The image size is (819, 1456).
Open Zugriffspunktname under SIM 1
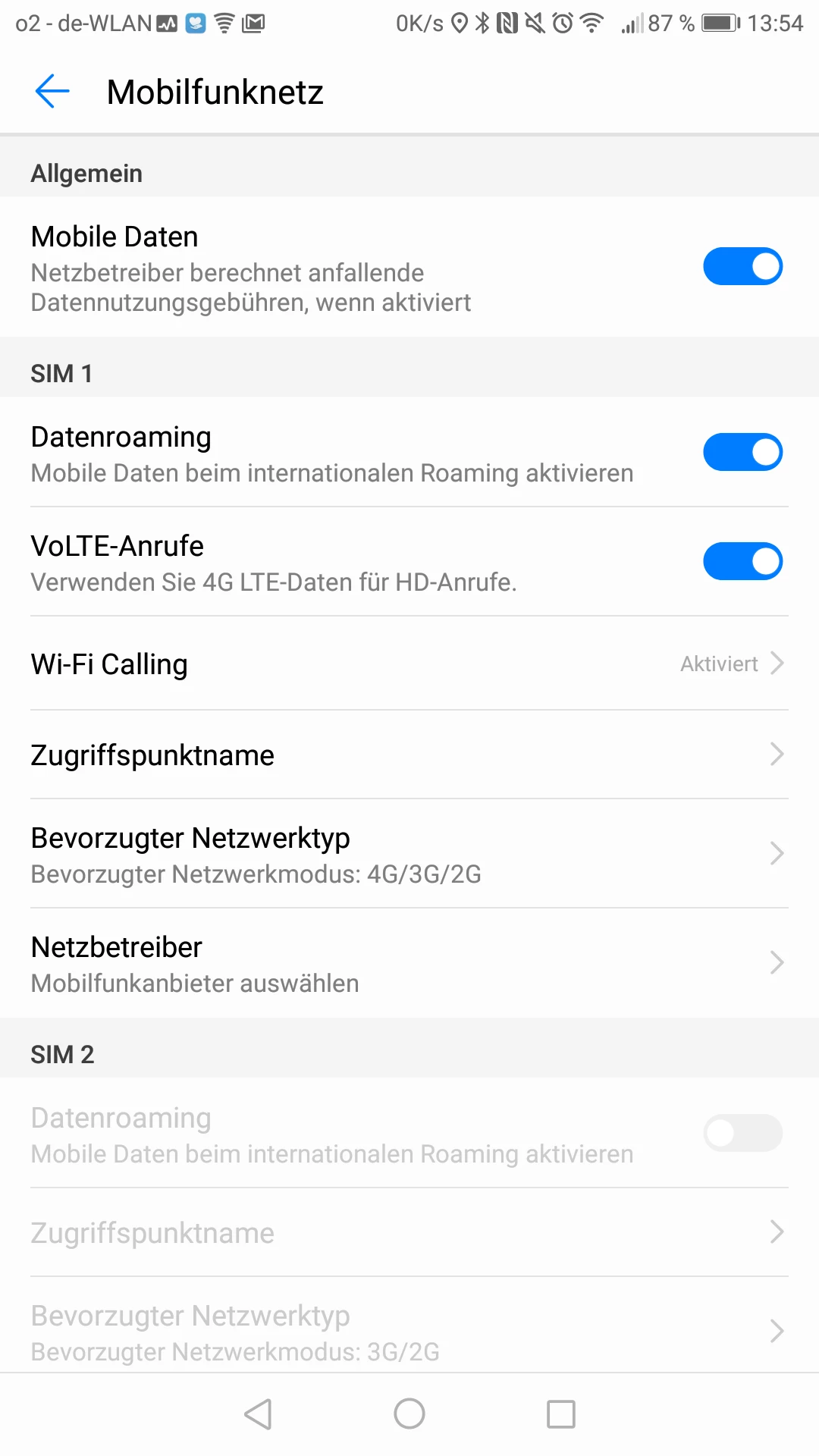pyautogui.click(x=409, y=755)
